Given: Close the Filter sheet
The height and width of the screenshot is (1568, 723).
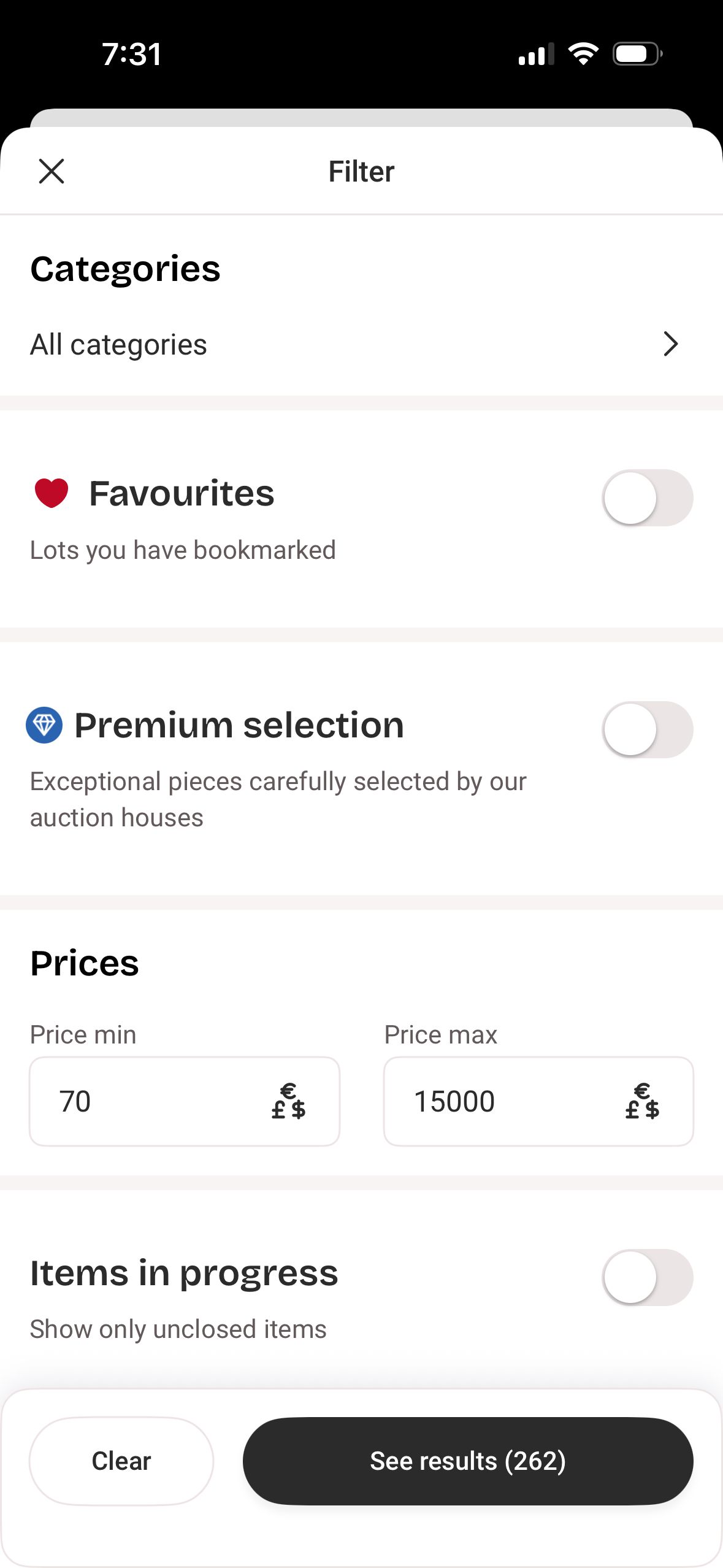Looking at the screenshot, I should tap(52, 171).
